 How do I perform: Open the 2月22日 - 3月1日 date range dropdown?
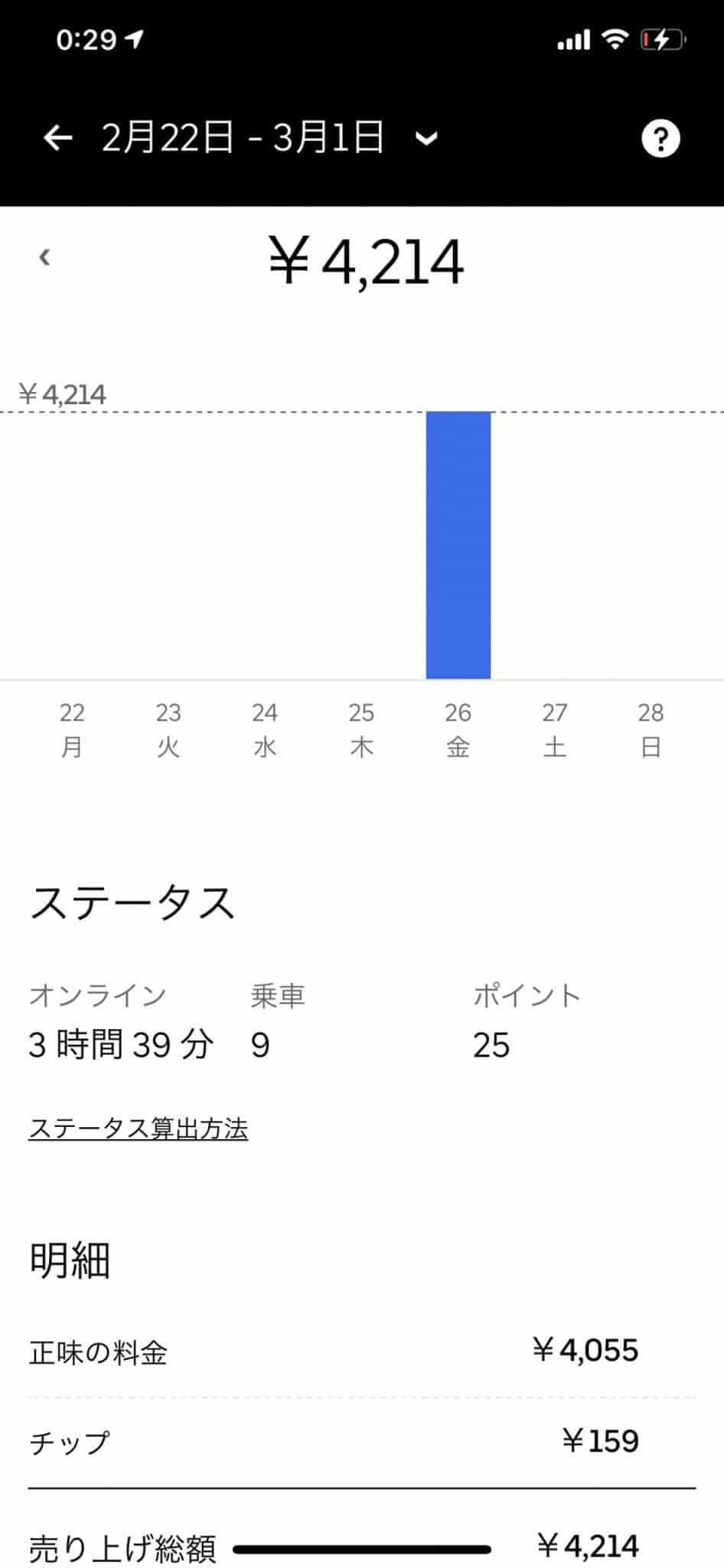click(269, 138)
